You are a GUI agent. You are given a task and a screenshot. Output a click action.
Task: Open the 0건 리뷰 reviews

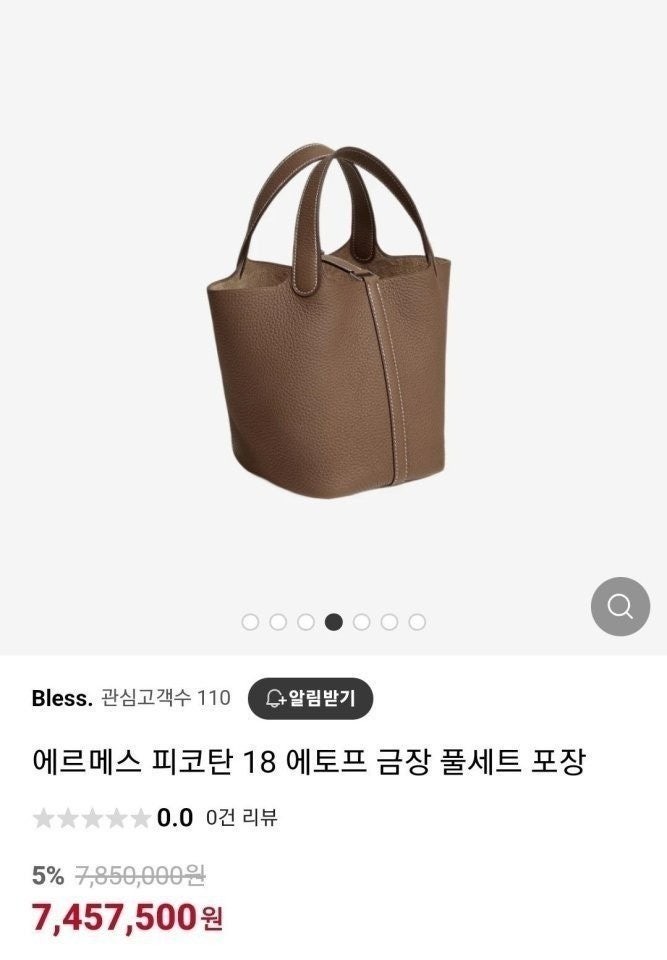tap(241, 818)
